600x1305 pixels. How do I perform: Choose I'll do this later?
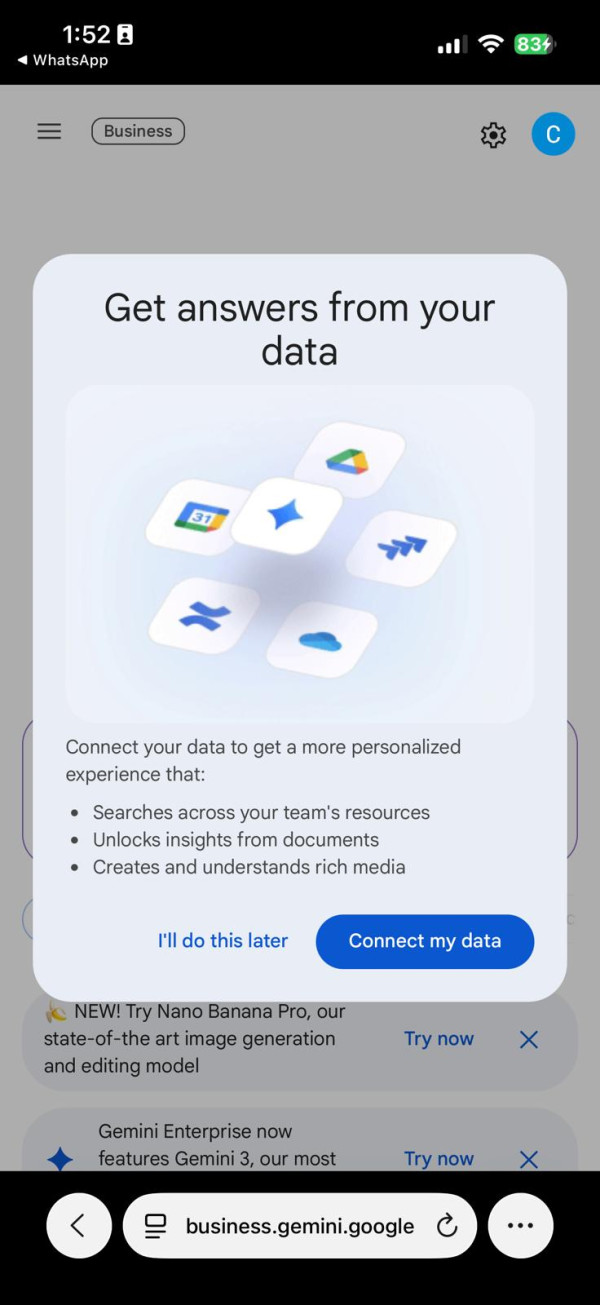coord(222,941)
